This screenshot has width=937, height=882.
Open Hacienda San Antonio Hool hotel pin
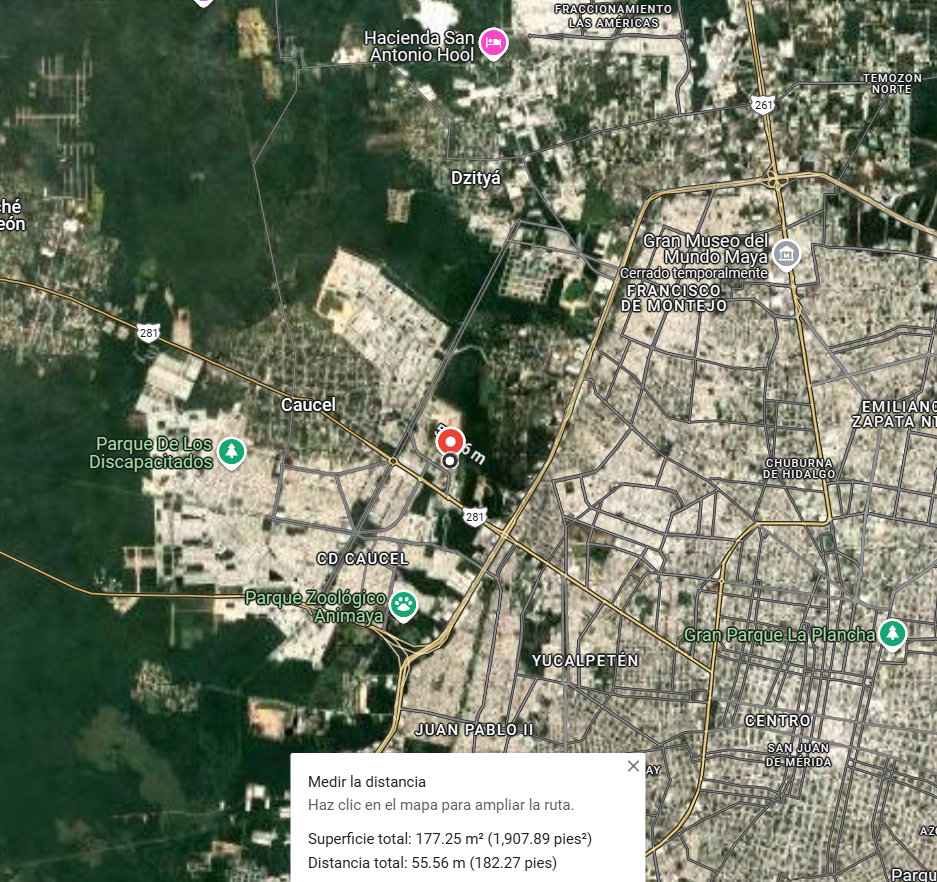pyautogui.click(x=494, y=44)
